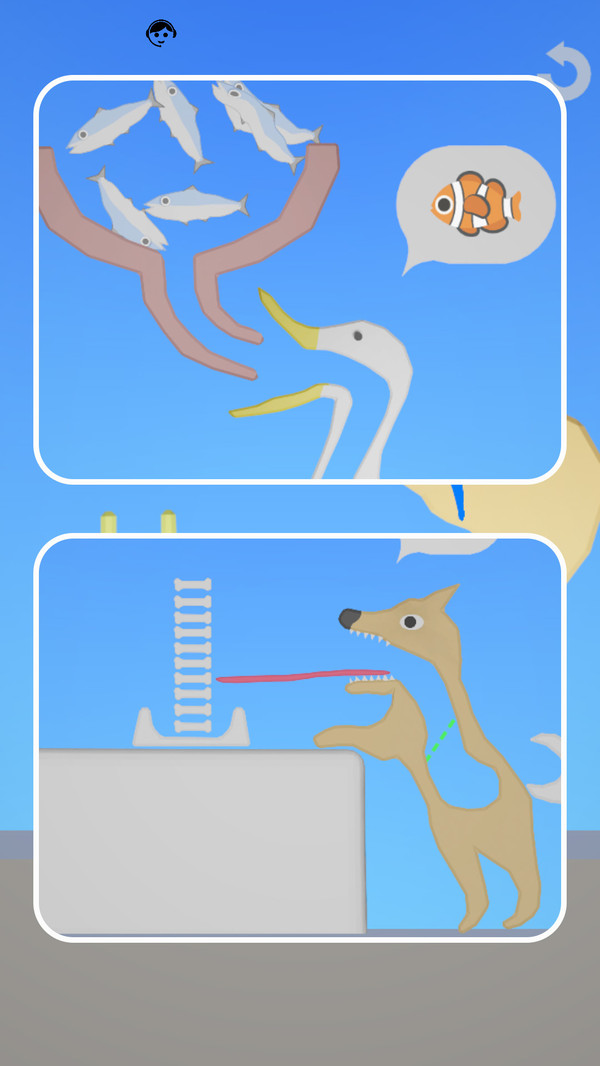The height and width of the screenshot is (1066, 600).
Task: Open the customer support headset icon
Action: point(160,33)
